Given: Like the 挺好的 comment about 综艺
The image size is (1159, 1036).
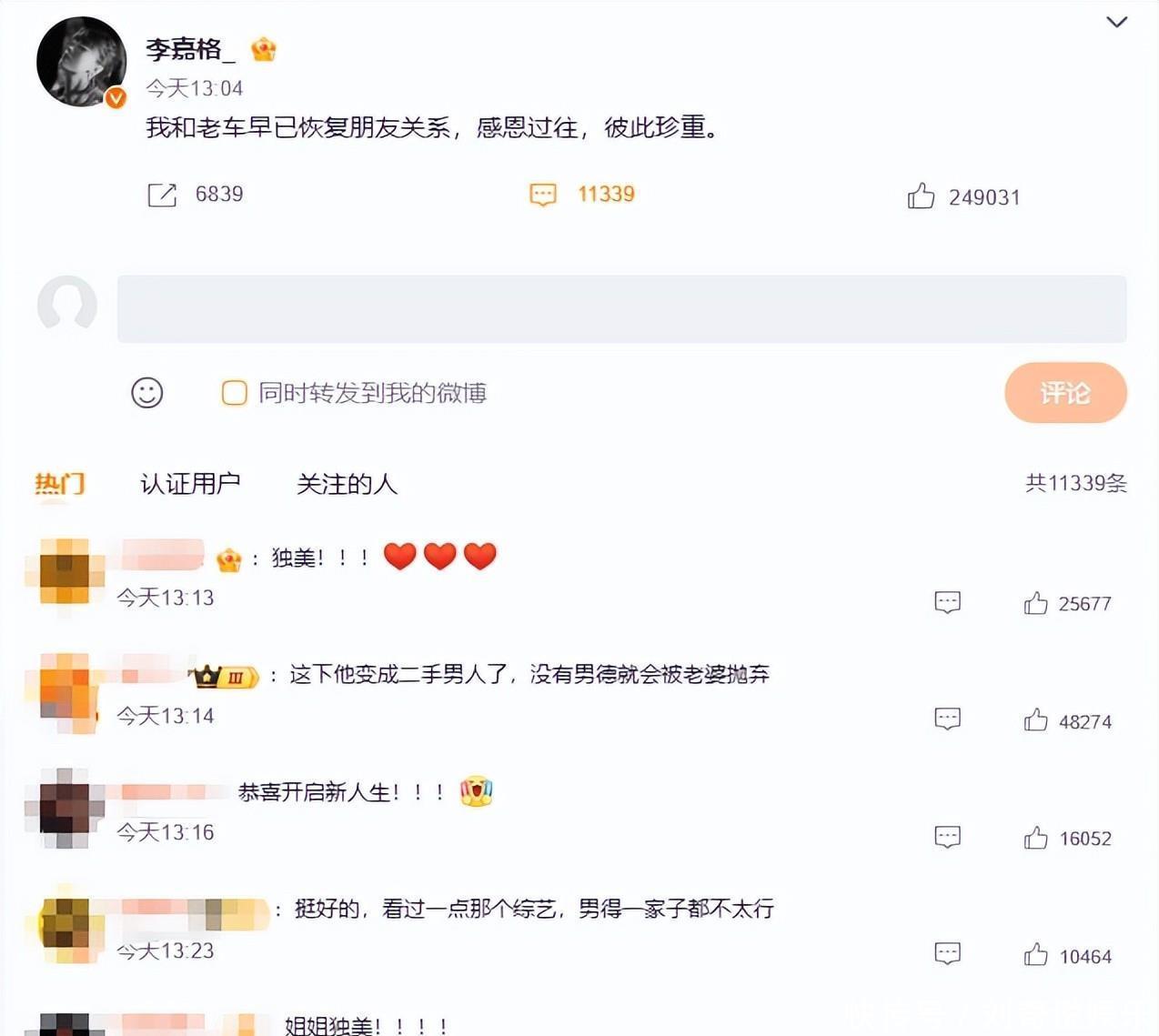Looking at the screenshot, I should [1035, 955].
